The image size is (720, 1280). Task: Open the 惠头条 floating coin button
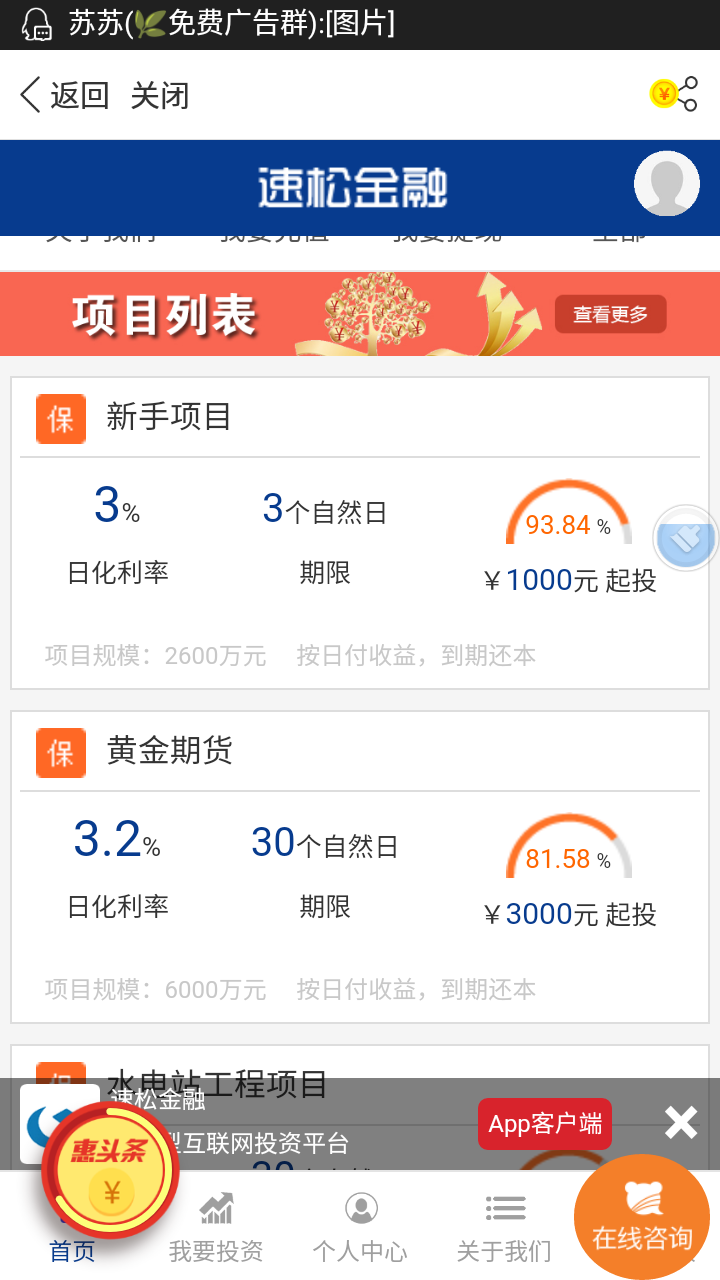110,1169
